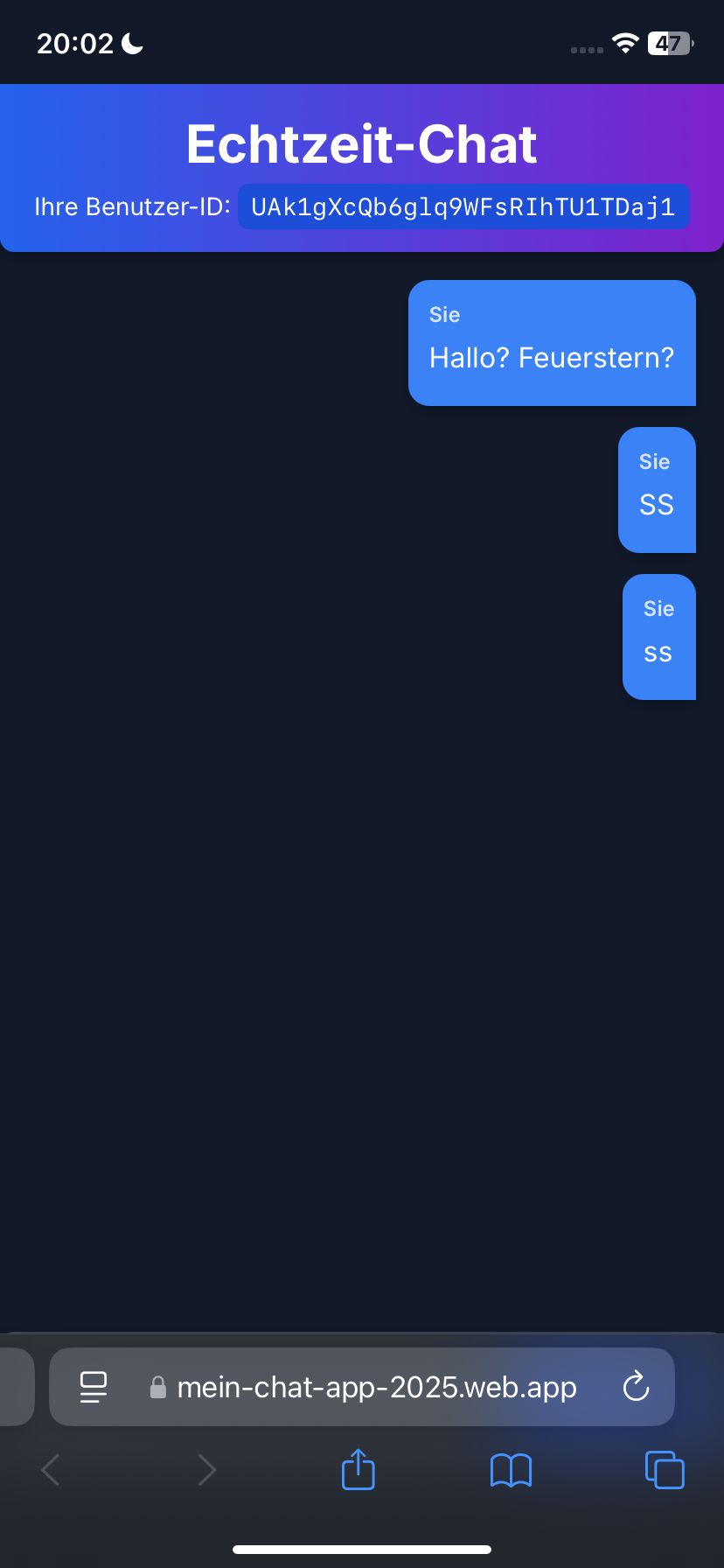Go back to the previous page

[x=51, y=1470]
